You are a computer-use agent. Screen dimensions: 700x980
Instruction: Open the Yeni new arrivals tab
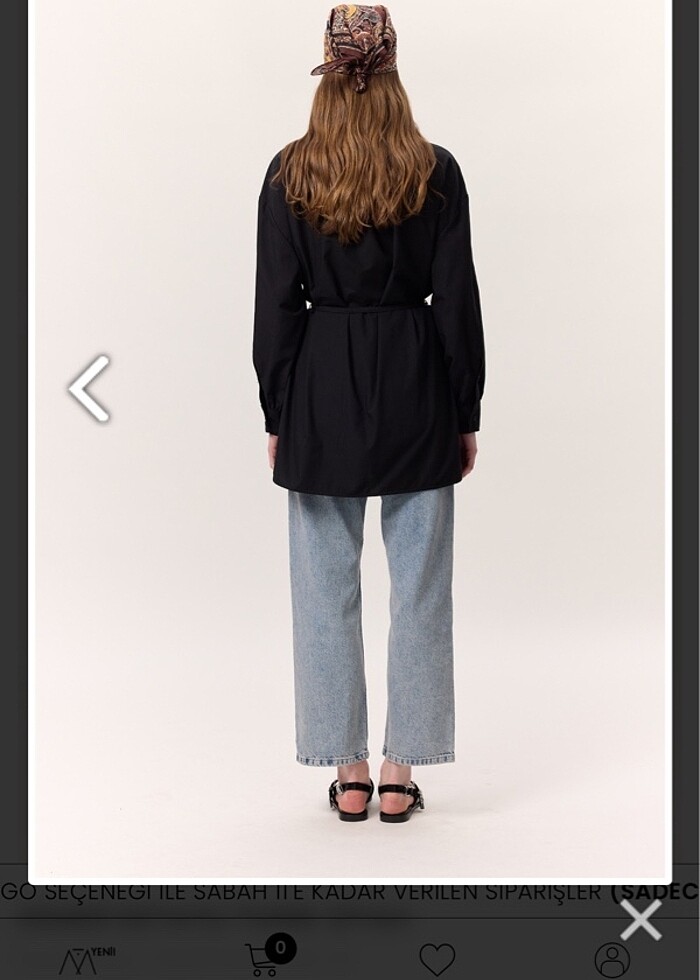(86, 960)
